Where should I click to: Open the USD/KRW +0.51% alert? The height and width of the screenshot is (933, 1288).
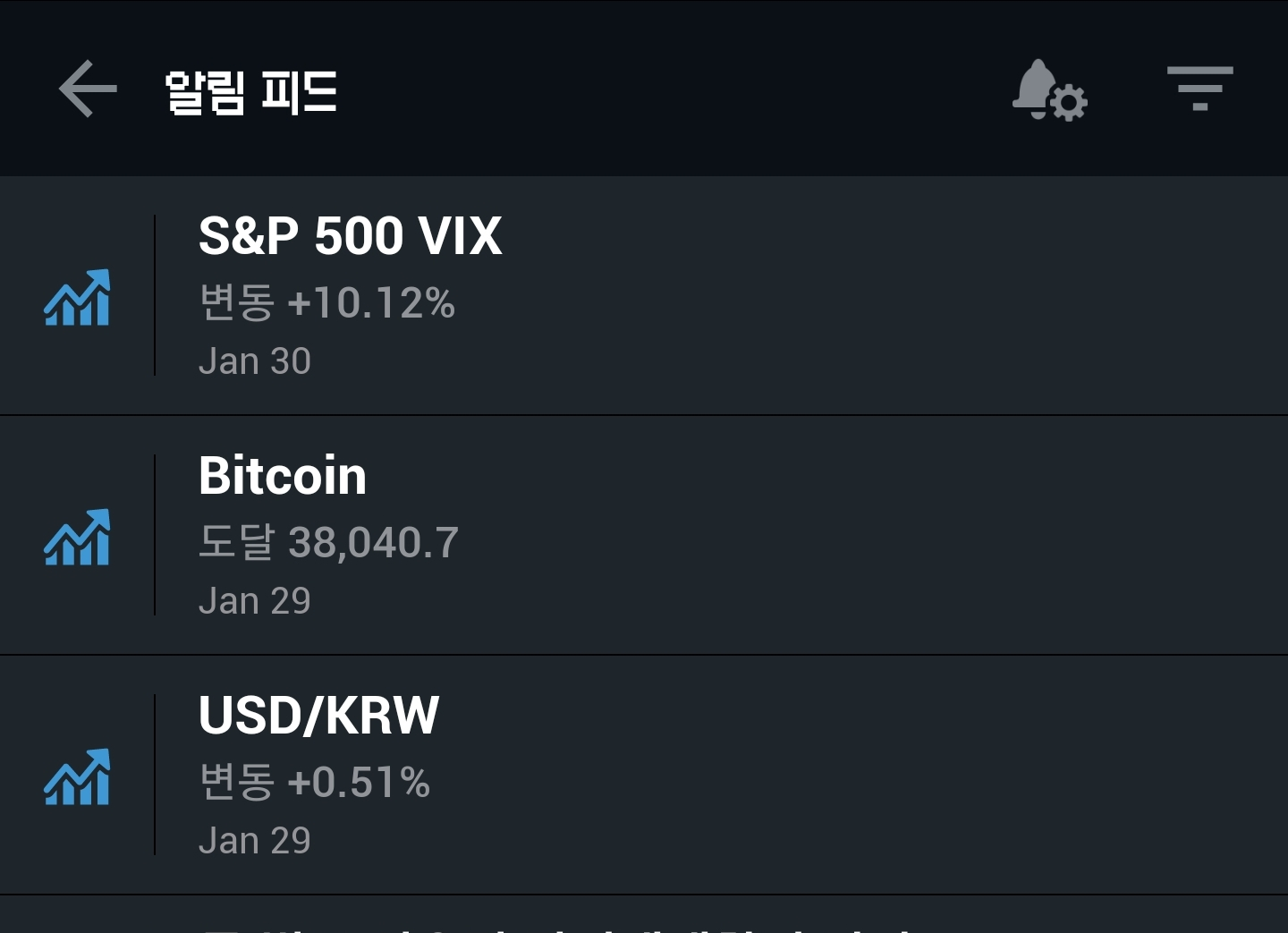tap(644, 775)
